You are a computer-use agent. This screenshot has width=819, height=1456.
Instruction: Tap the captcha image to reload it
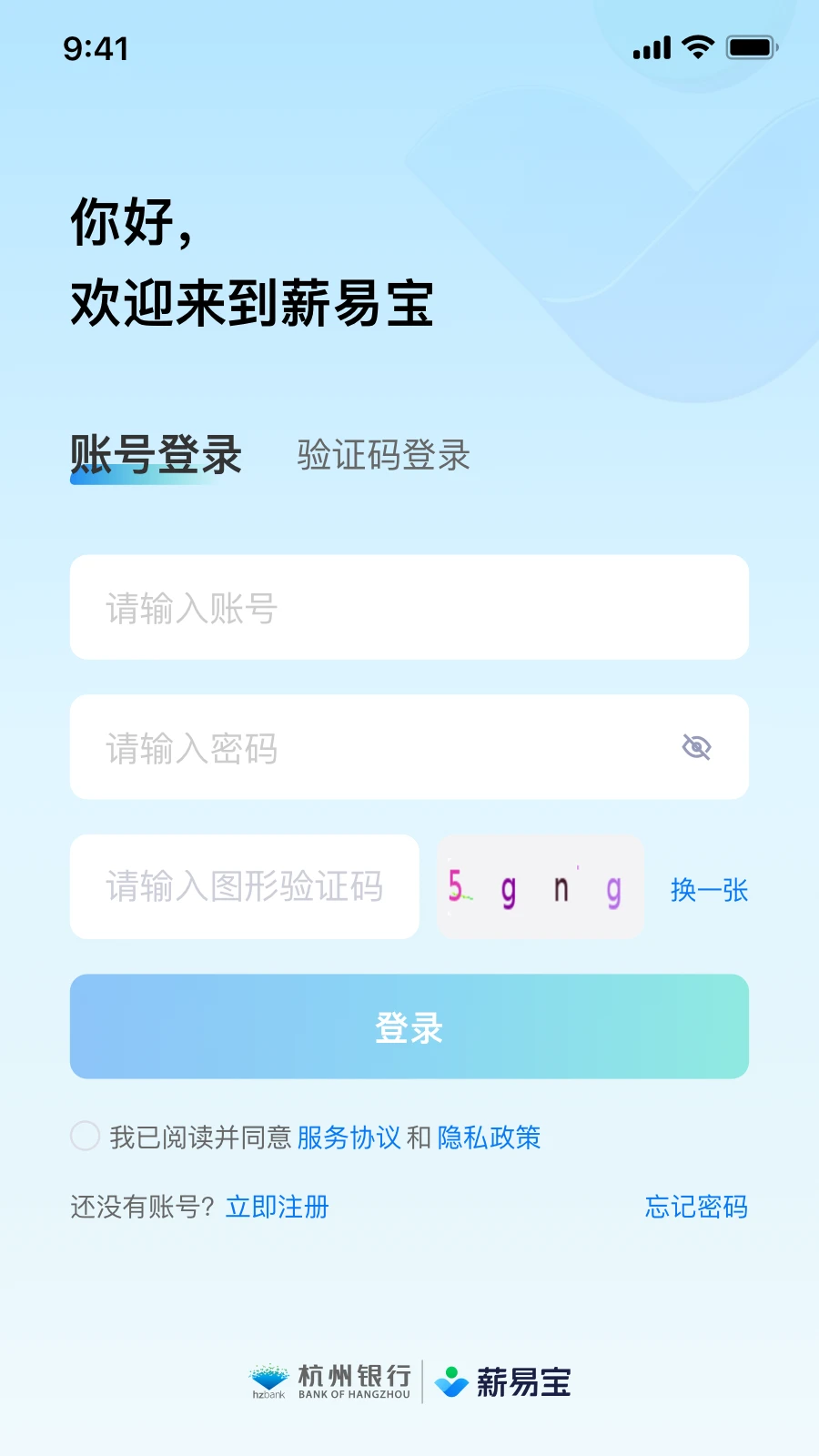(541, 886)
